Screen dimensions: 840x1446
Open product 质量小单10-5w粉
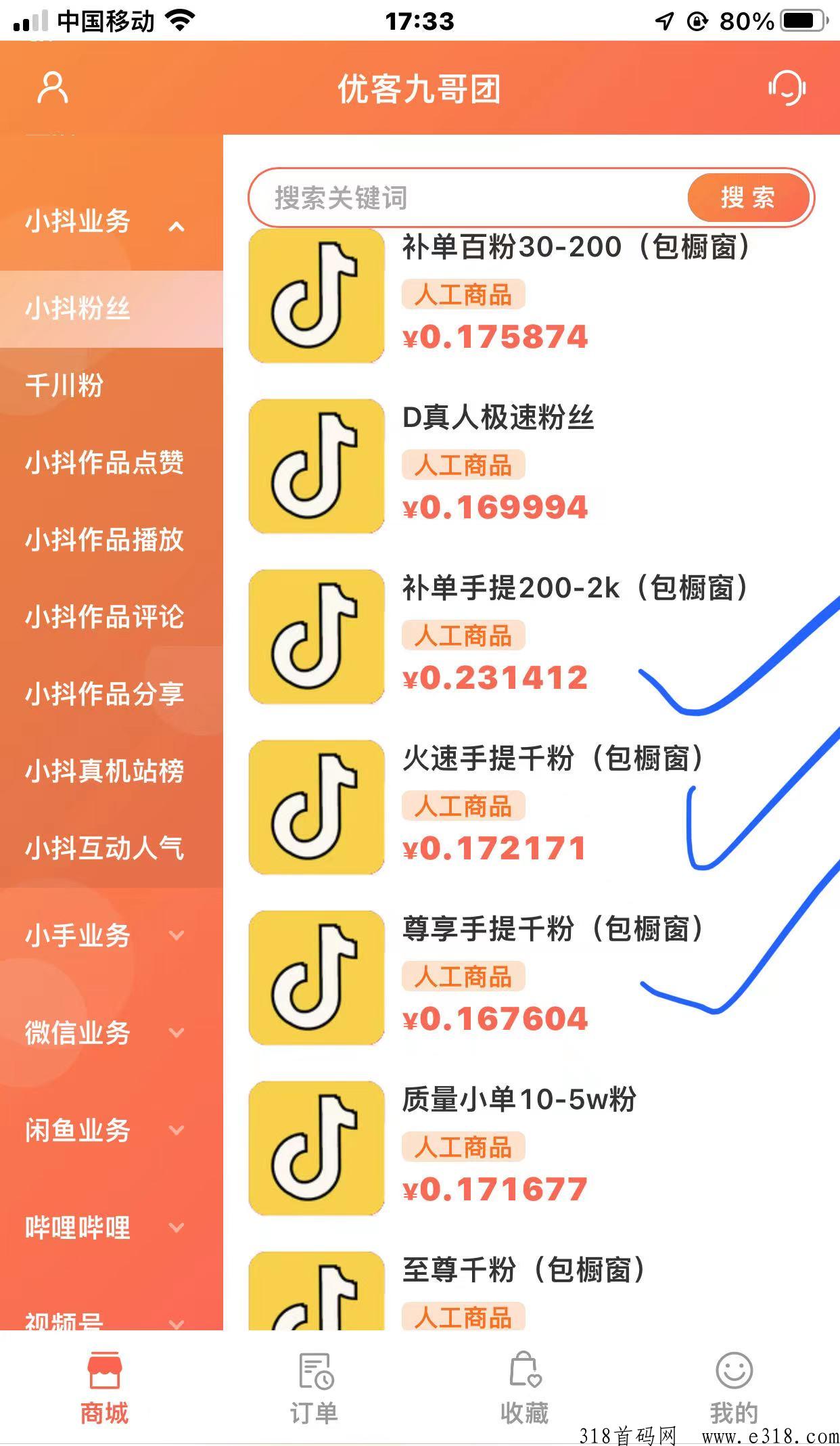coord(532,1148)
